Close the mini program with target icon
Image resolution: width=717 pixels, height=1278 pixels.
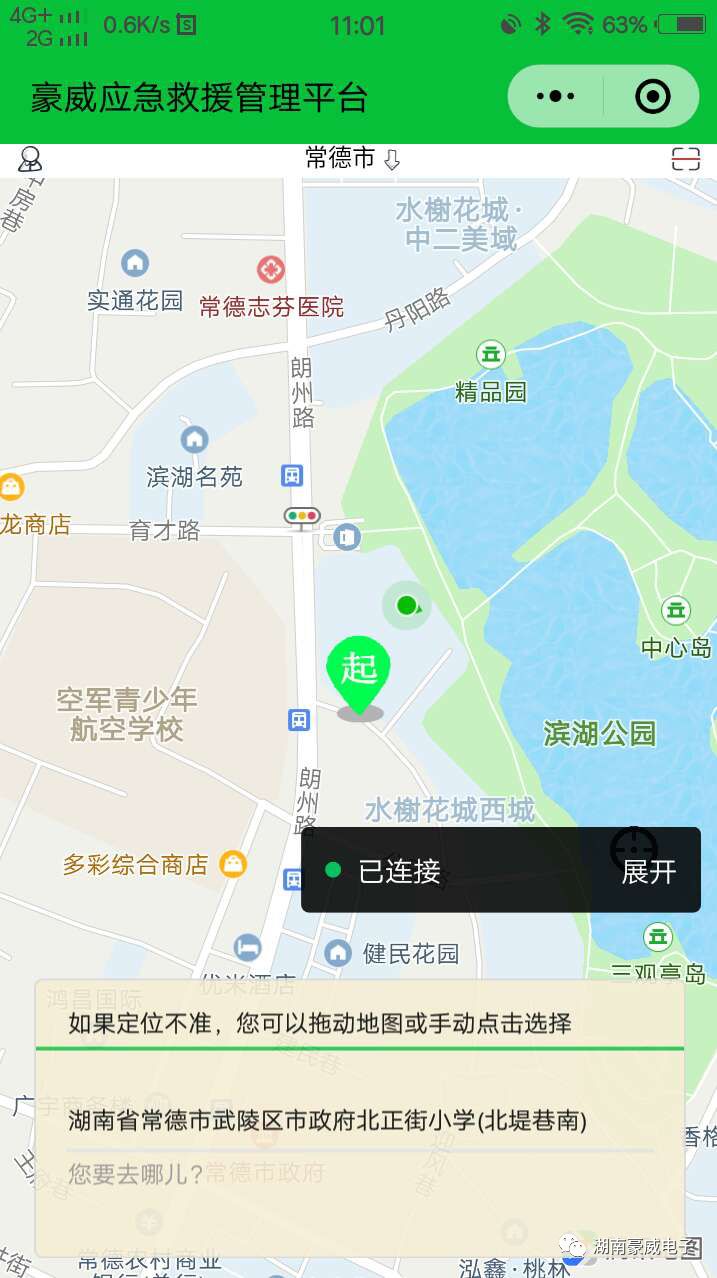[653, 97]
